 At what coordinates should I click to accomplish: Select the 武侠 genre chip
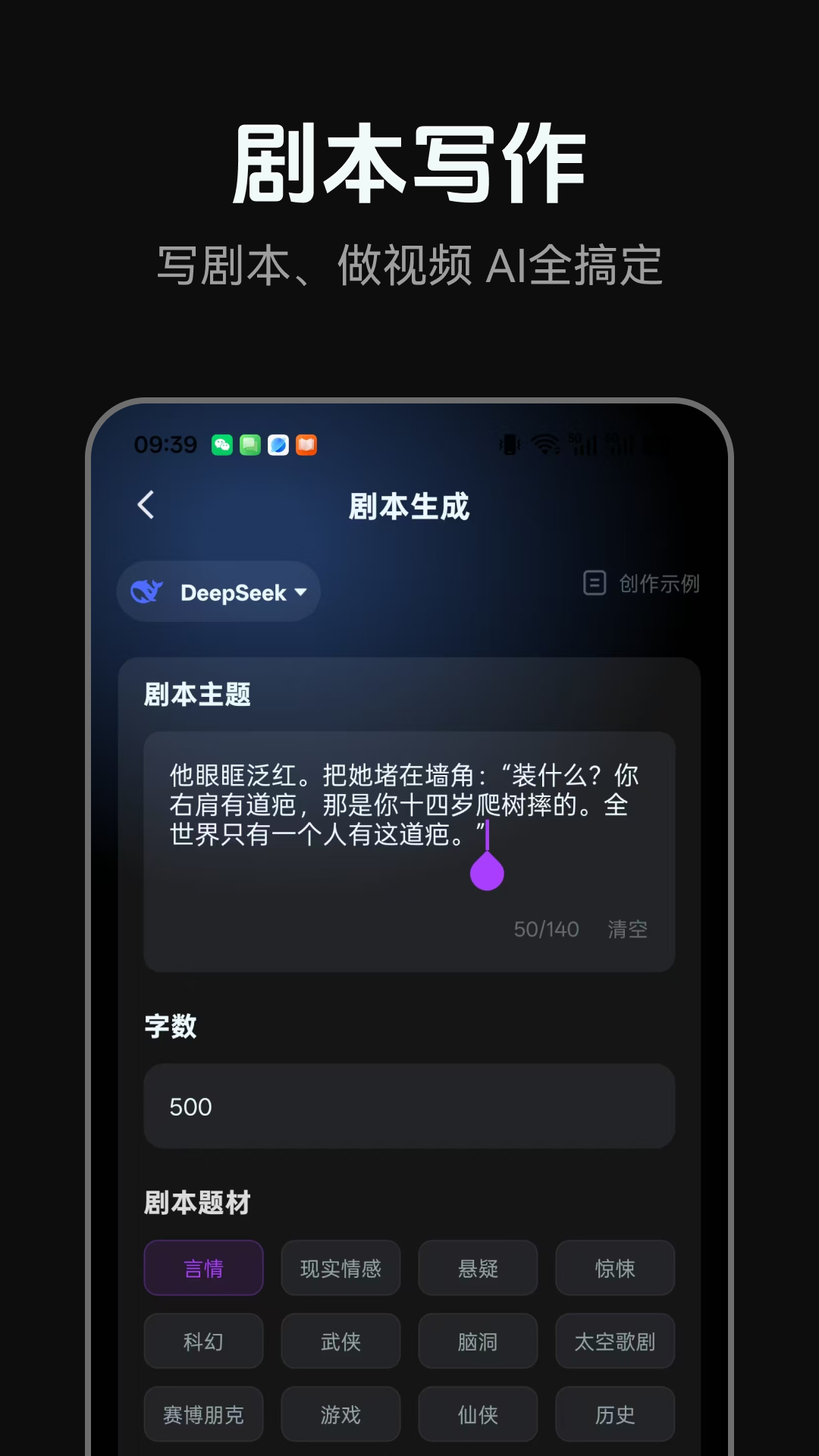point(340,1341)
